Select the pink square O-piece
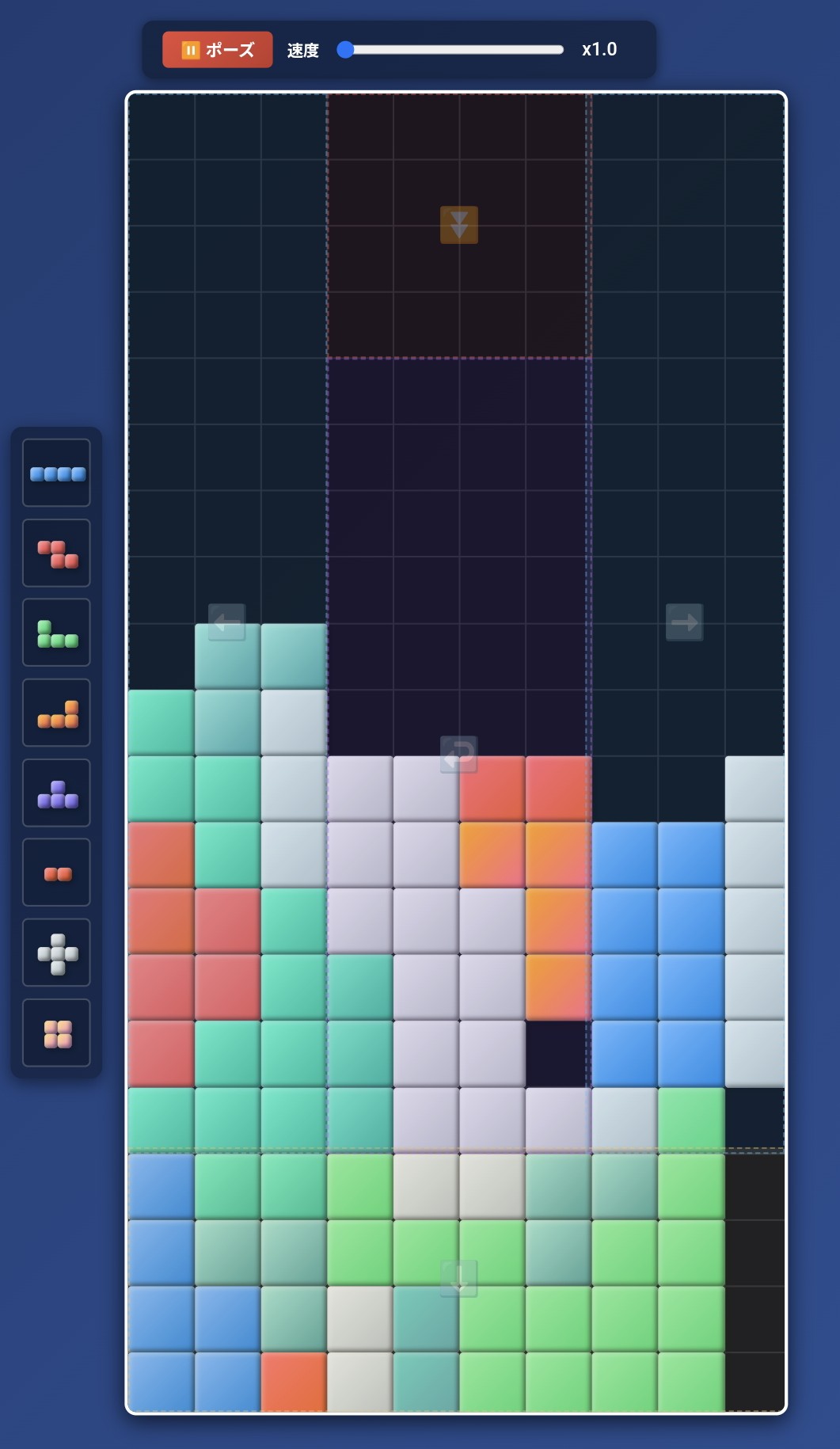Image resolution: width=840 pixels, height=1449 pixels. [56, 1033]
